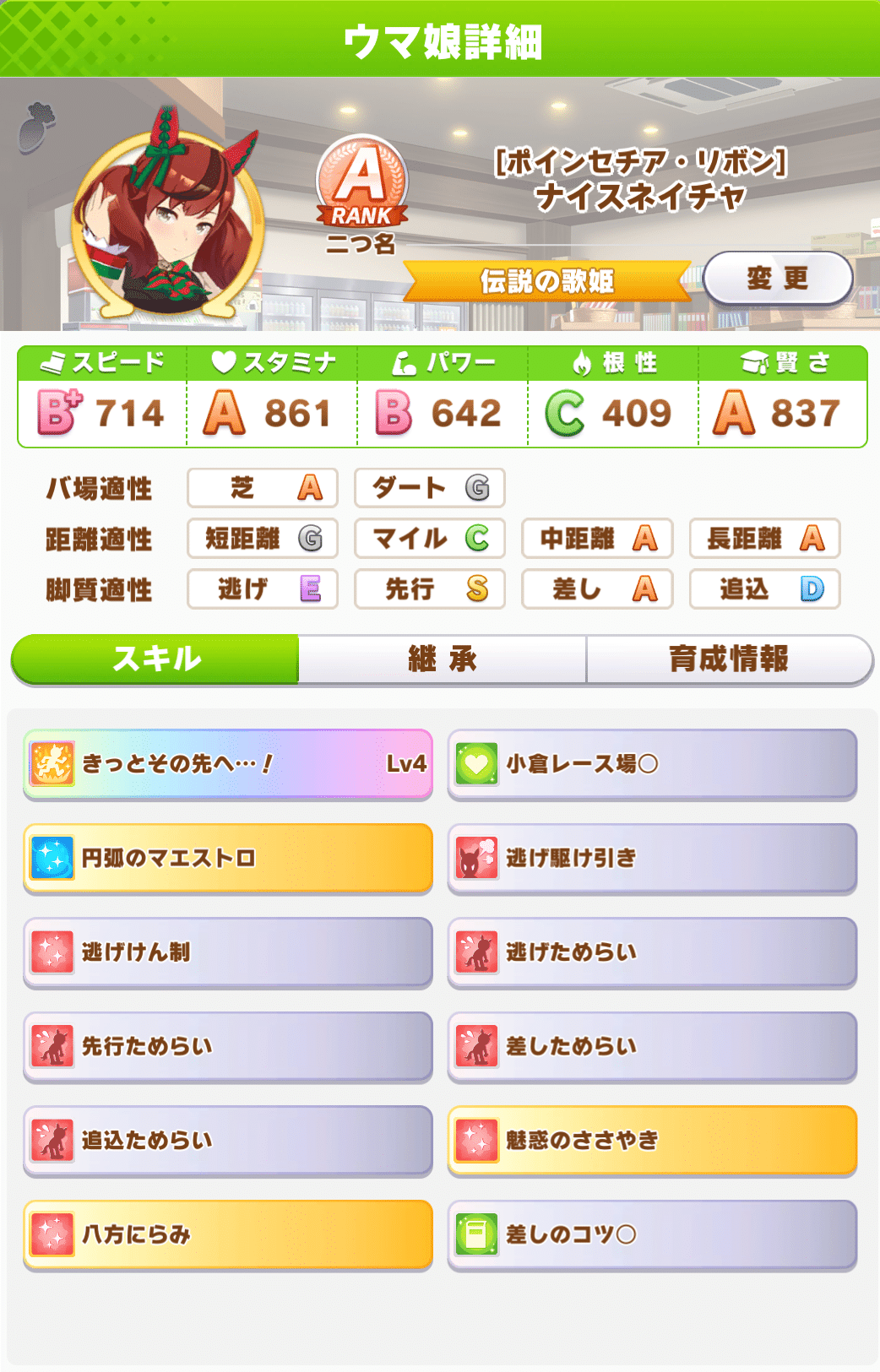Show details for 差しためらい

click(652, 1047)
